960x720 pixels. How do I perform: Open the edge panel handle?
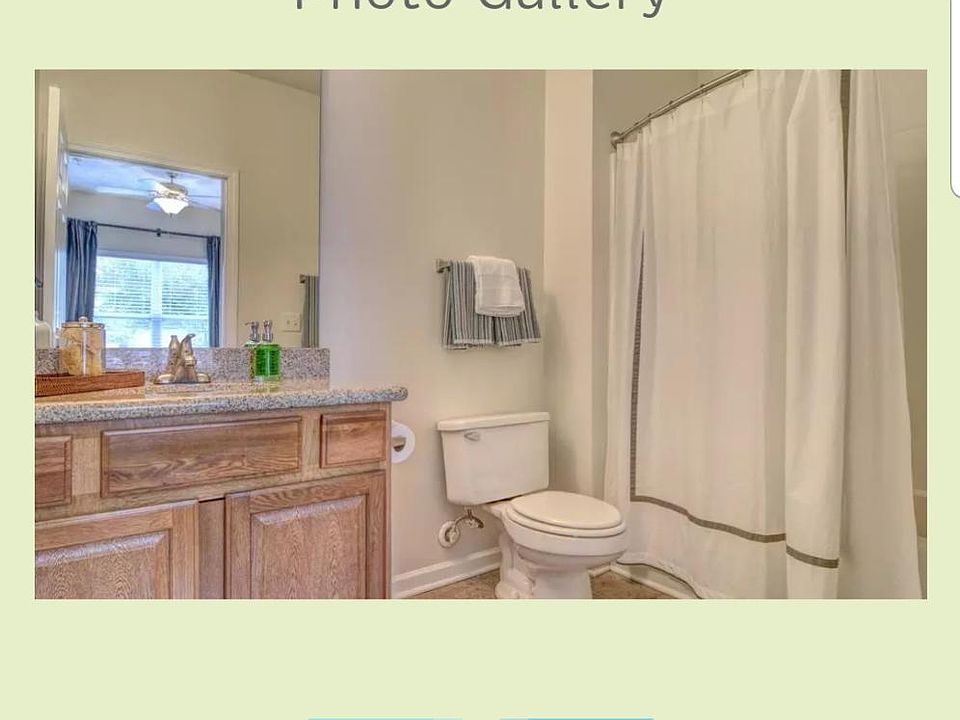click(x=955, y=95)
